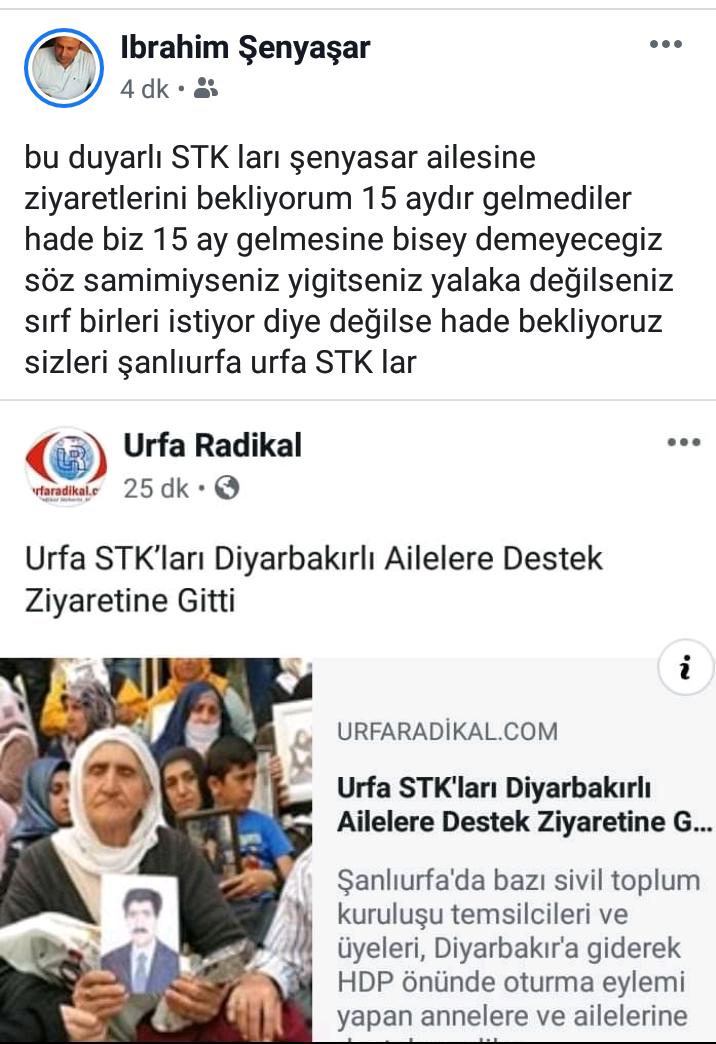716x1044 pixels.
Task: Tap the Ibrahim Şenyaşar name link
Action: [244, 46]
